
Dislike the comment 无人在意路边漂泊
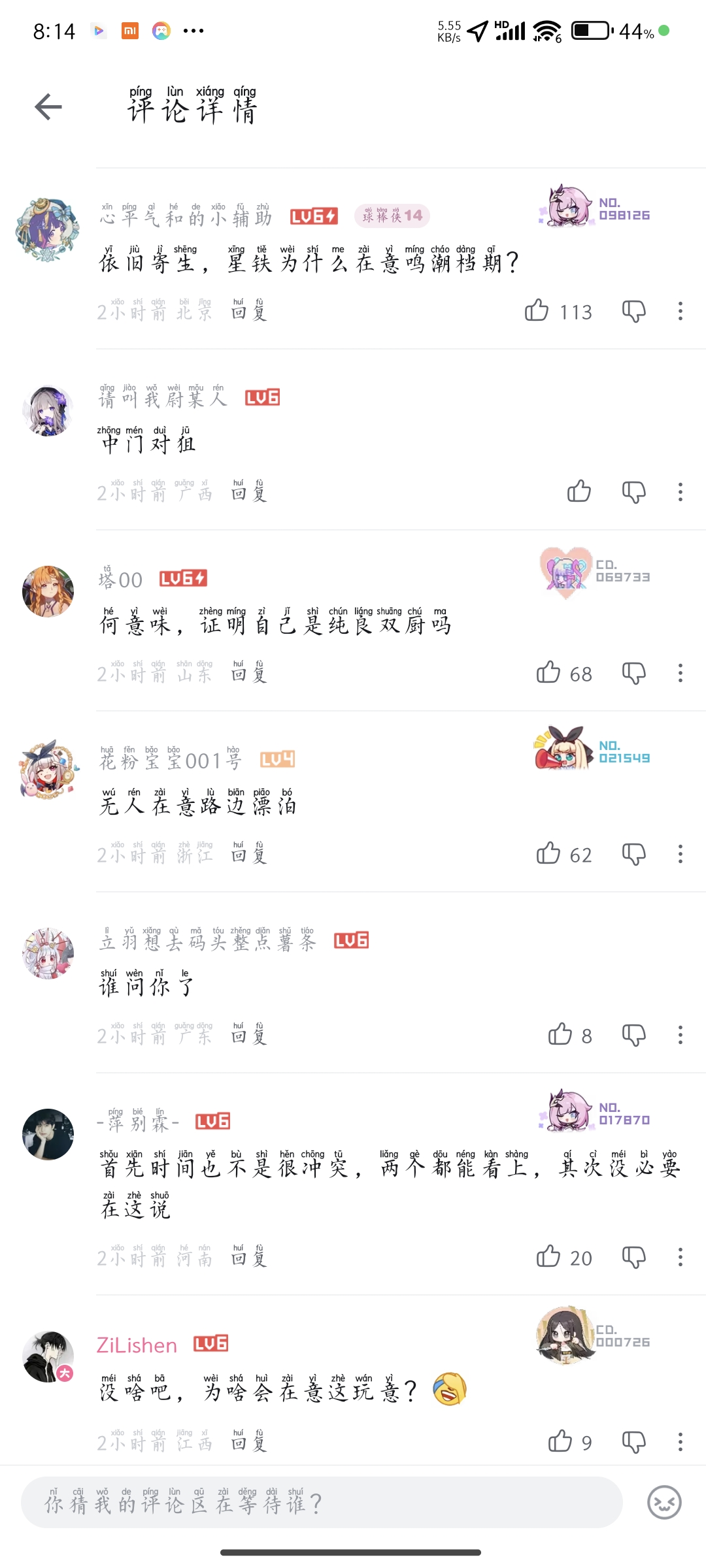[x=633, y=854]
